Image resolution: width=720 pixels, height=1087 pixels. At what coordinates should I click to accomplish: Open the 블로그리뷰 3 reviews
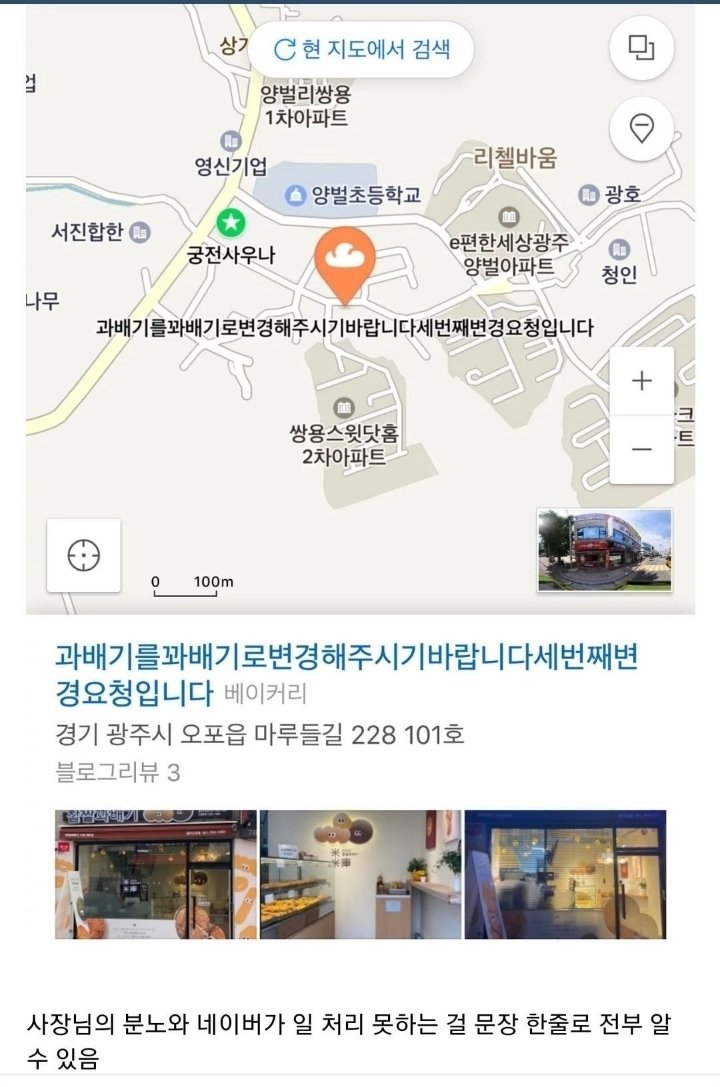click(x=119, y=772)
